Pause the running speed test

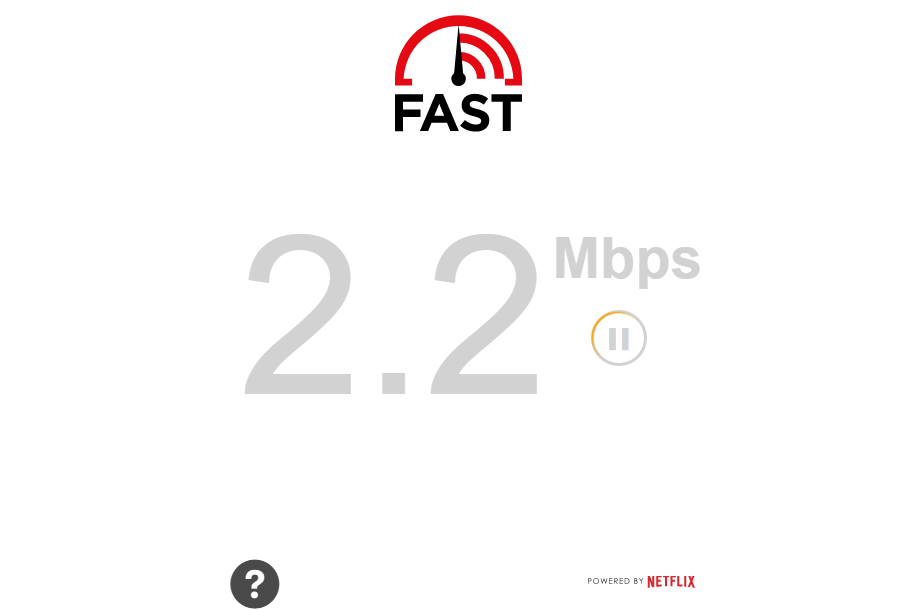pos(619,339)
